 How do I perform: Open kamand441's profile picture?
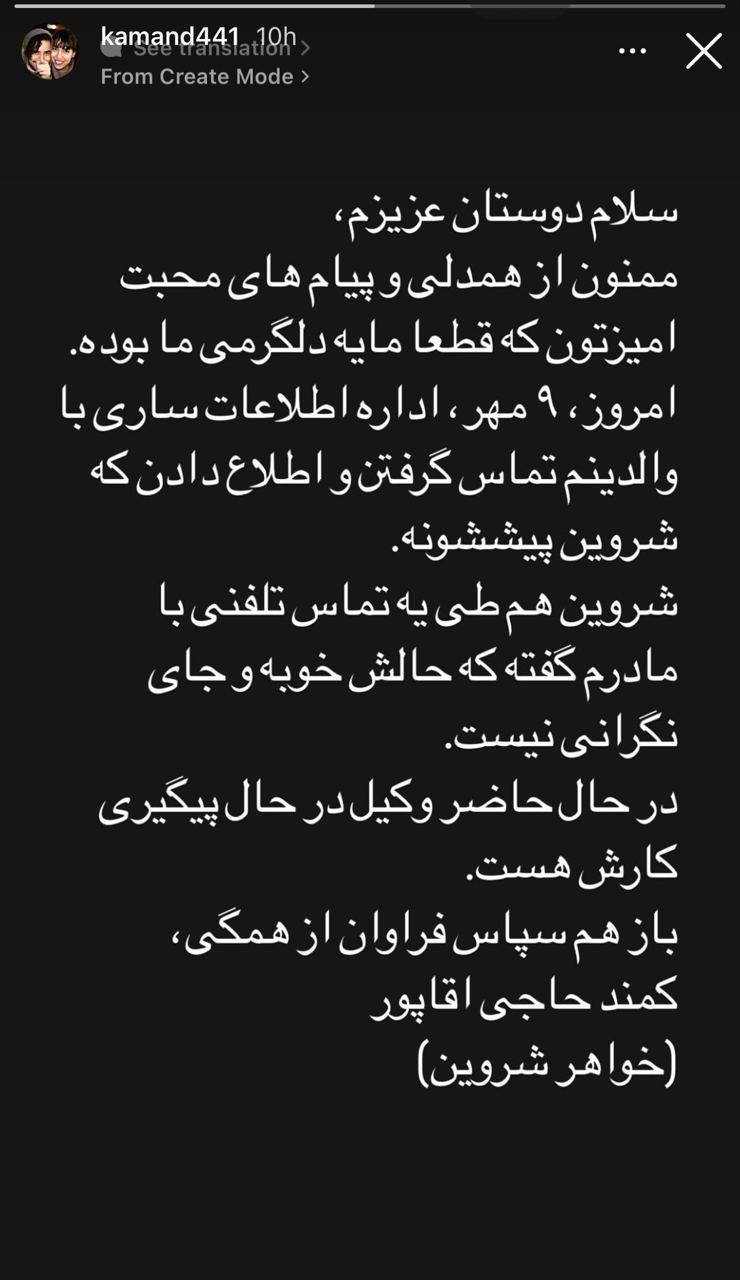(49, 52)
